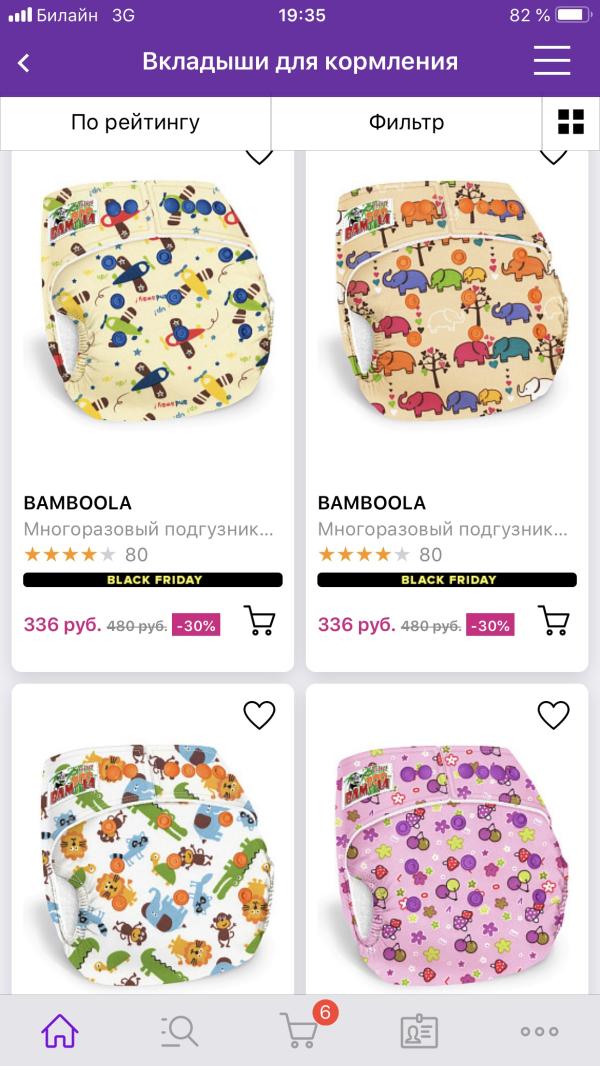The height and width of the screenshot is (1066, 600).
Task: Favorite the animal-print white diaper
Action: point(259,714)
